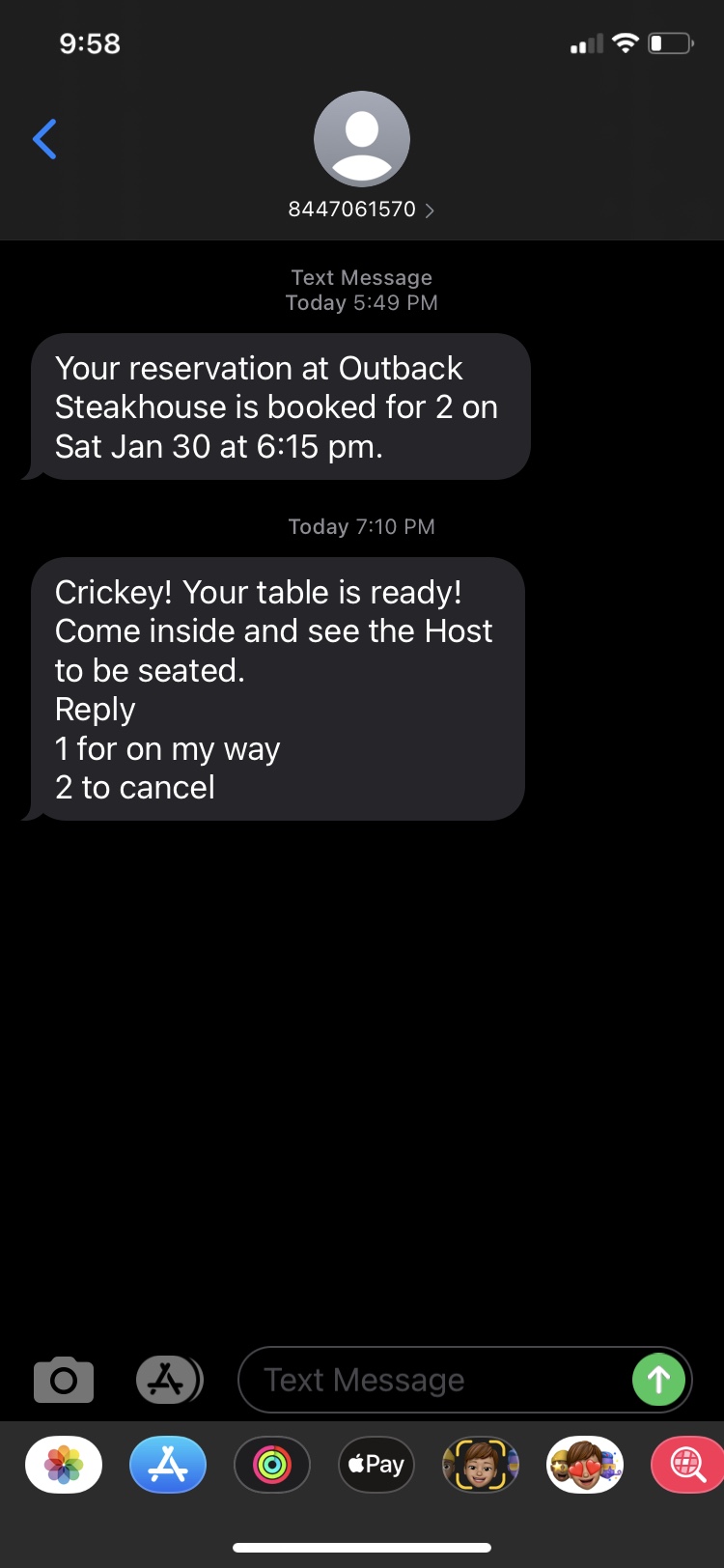Go back to the messages list

point(44,139)
